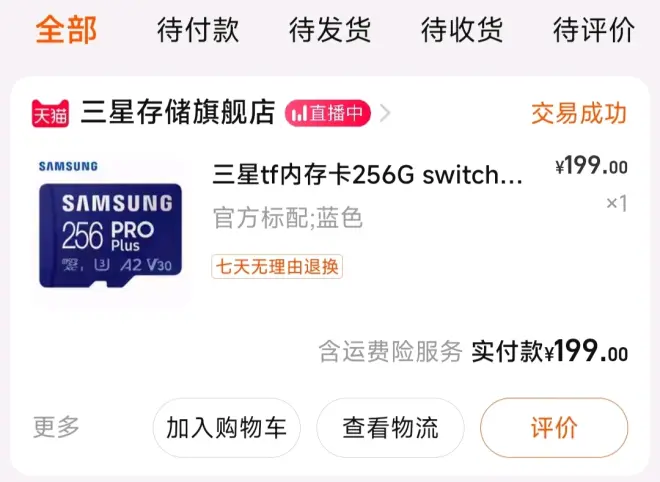Switch to the 待发货 tab
Image resolution: width=660 pixels, height=482 pixels.
tap(330, 30)
